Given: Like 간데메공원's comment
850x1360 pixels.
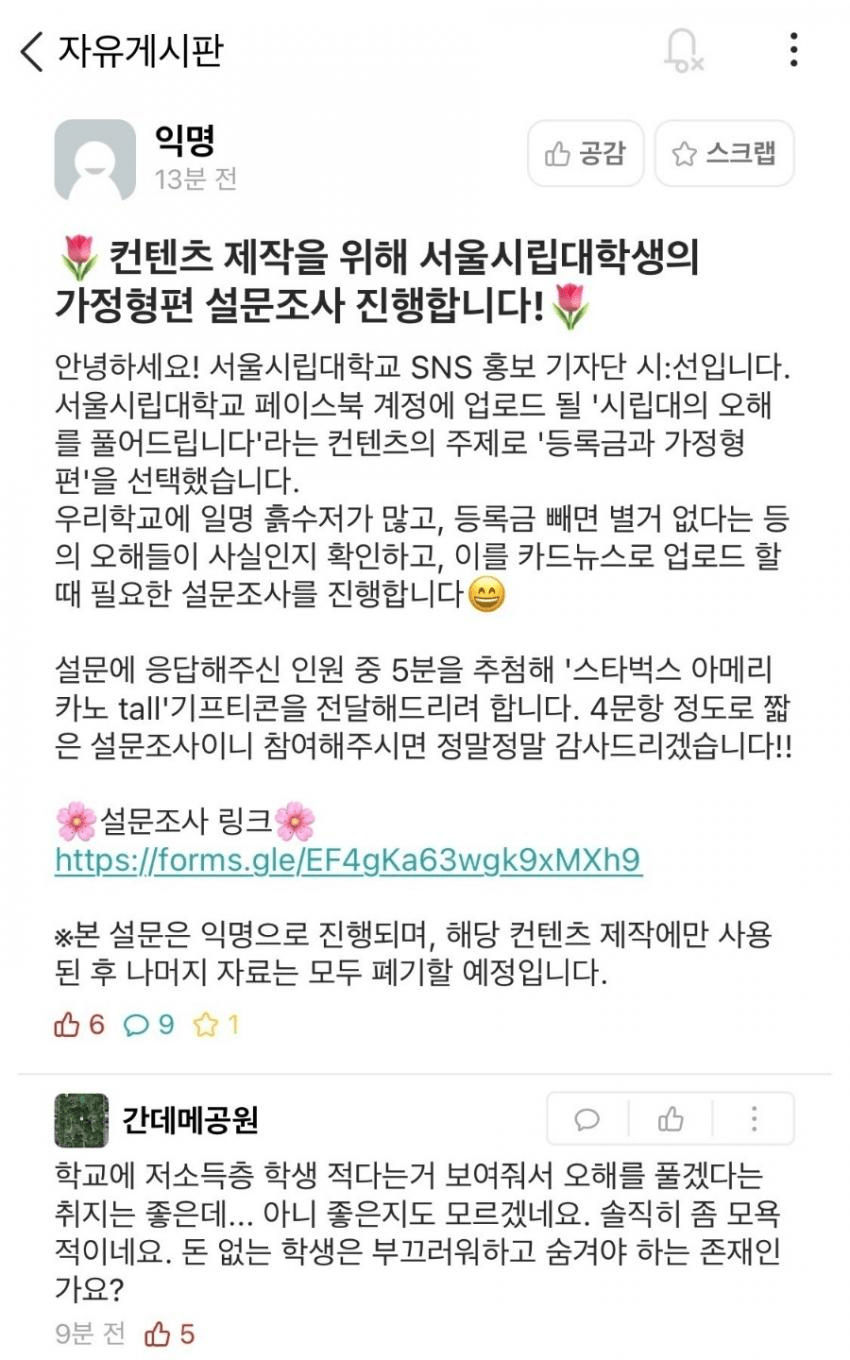Looking at the screenshot, I should tap(671, 1118).
